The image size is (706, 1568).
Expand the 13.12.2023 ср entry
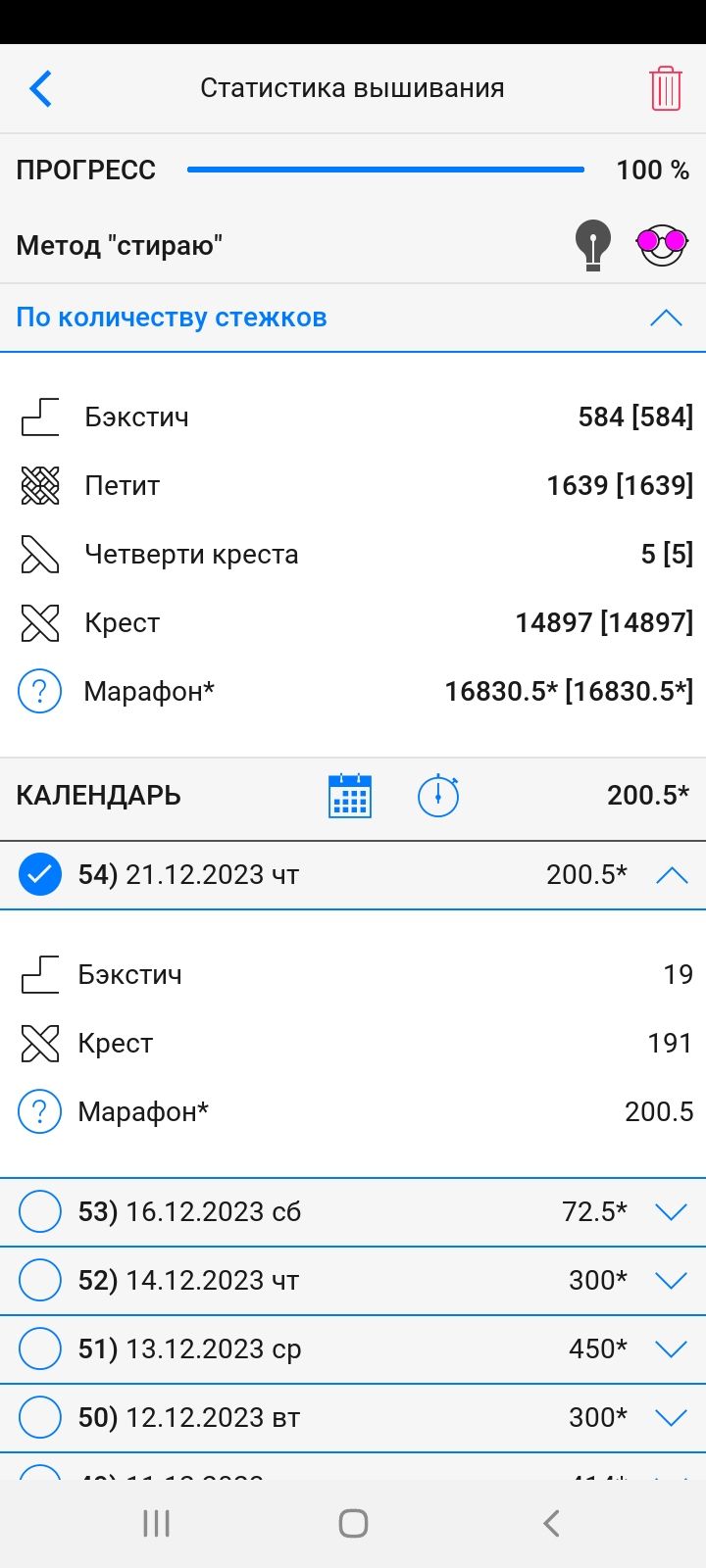tap(672, 1349)
